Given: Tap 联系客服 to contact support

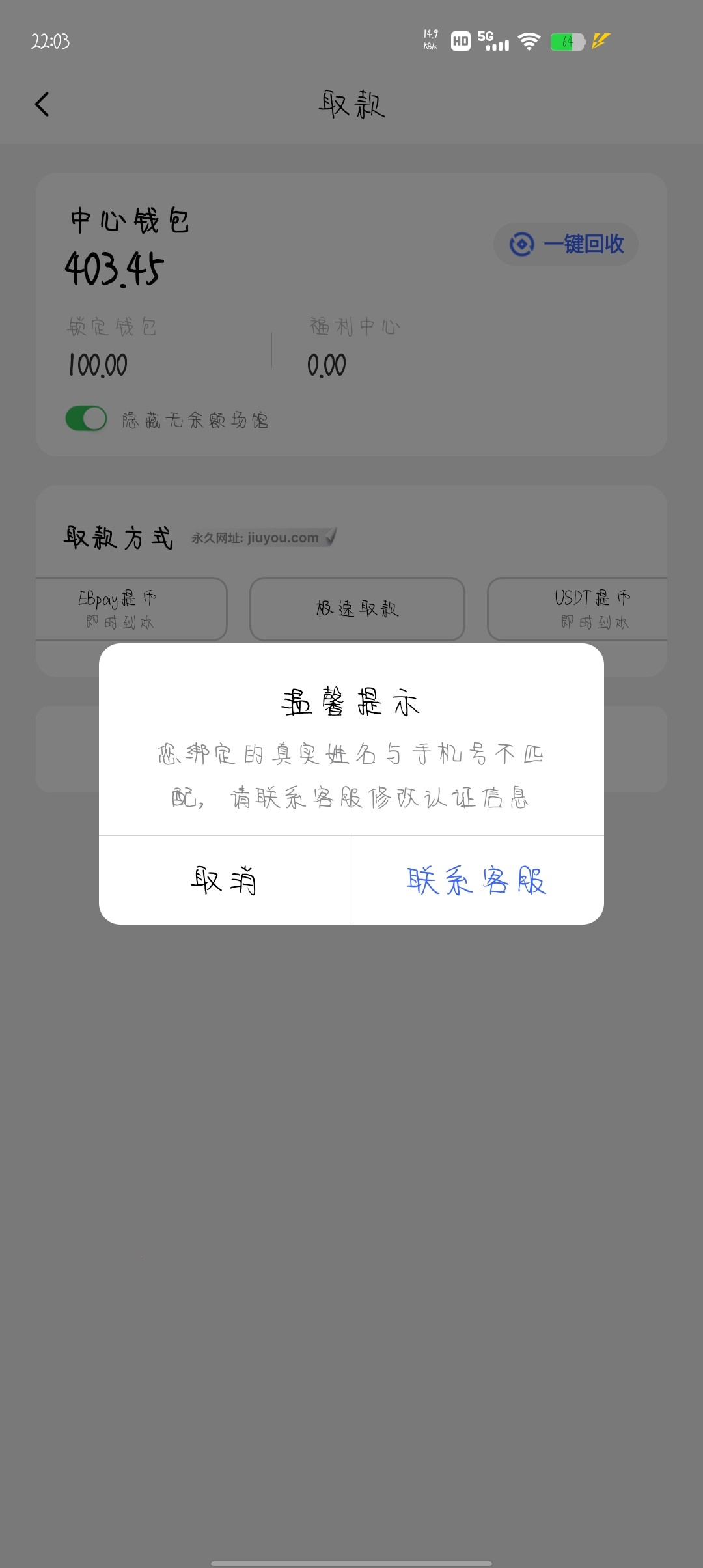Looking at the screenshot, I should (x=477, y=880).
